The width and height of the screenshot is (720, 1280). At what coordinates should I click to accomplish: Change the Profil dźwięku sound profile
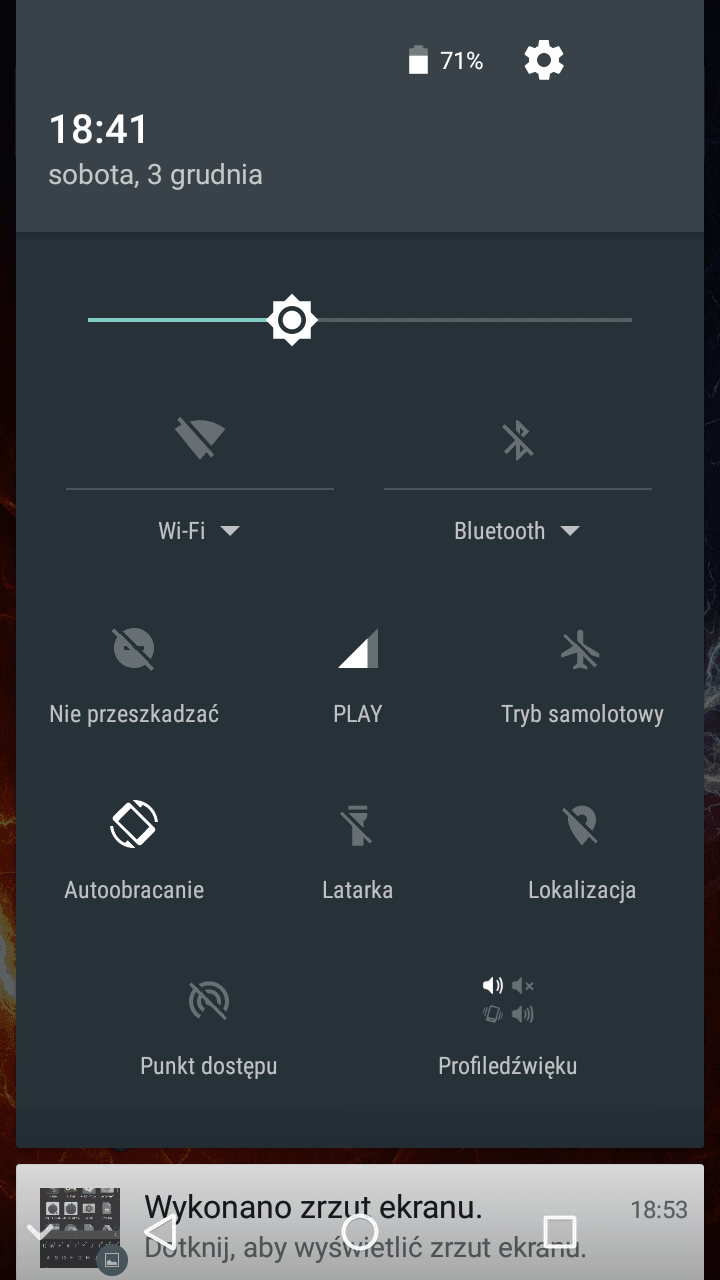coord(508,1001)
